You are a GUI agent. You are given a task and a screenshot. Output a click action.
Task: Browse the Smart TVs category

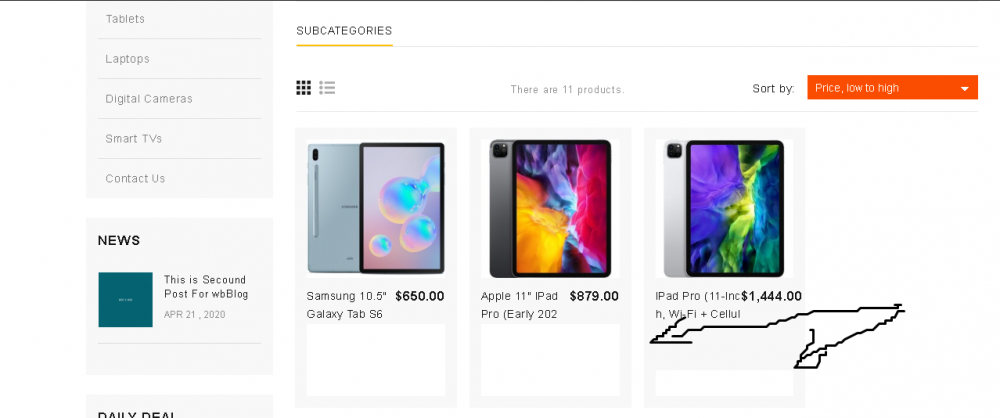(x=133, y=139)
